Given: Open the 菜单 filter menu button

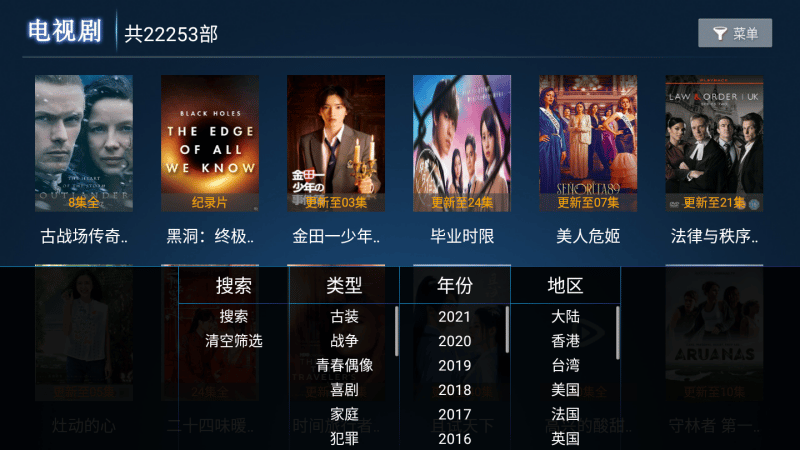Looking at the screenshot, I should (x=735, y=33).
